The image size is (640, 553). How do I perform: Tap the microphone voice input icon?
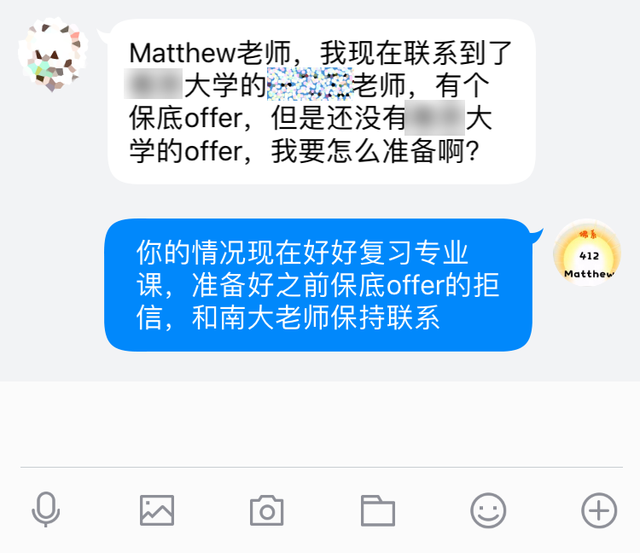(x=45, y=510)
